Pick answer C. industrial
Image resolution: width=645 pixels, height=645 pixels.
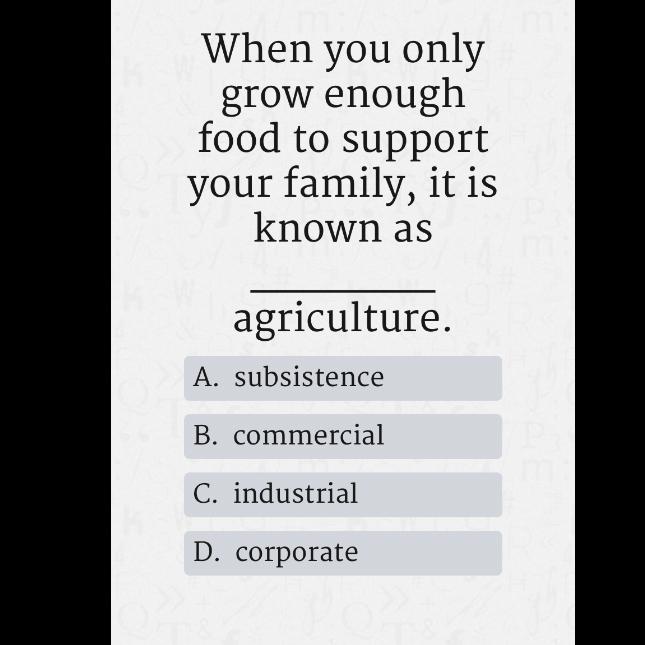(x=342, y=494)
